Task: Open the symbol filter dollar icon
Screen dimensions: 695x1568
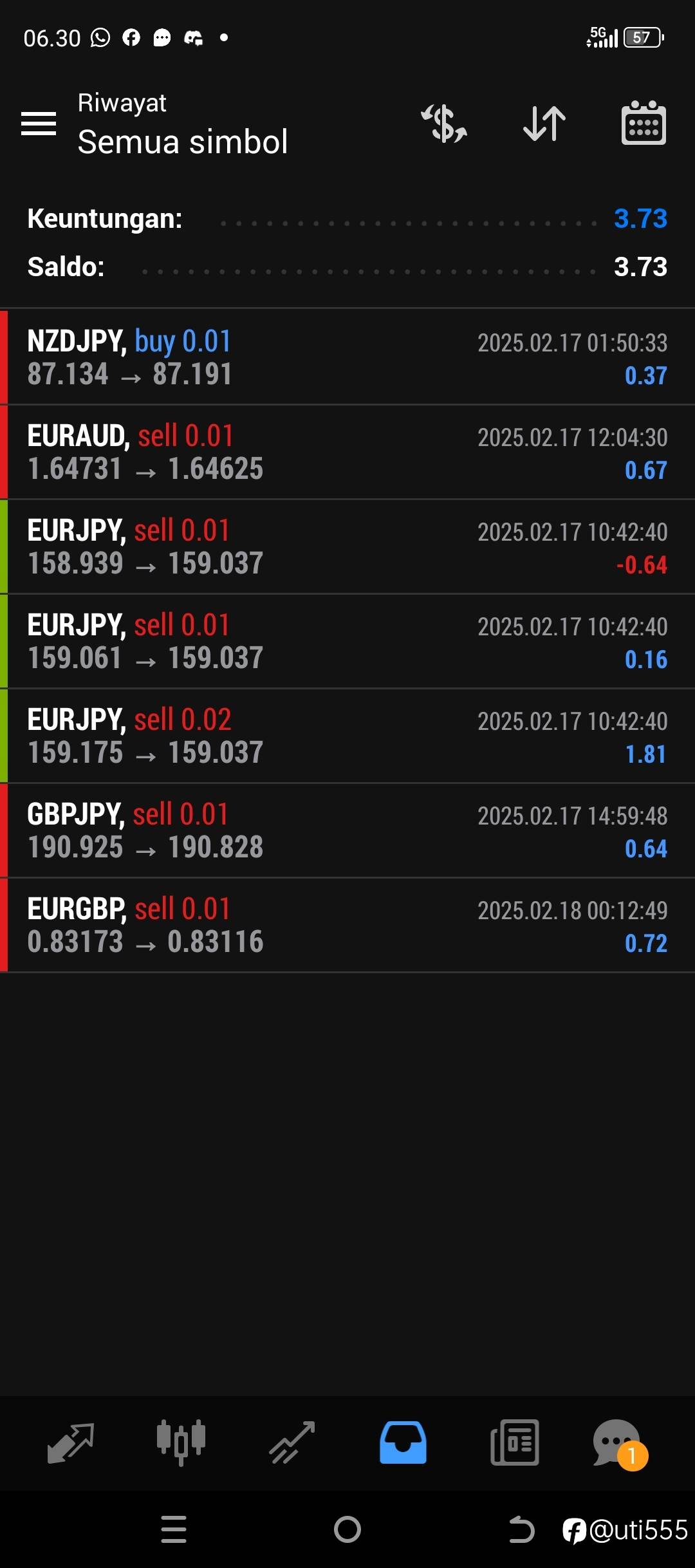Action: click(x=444, y=123)
